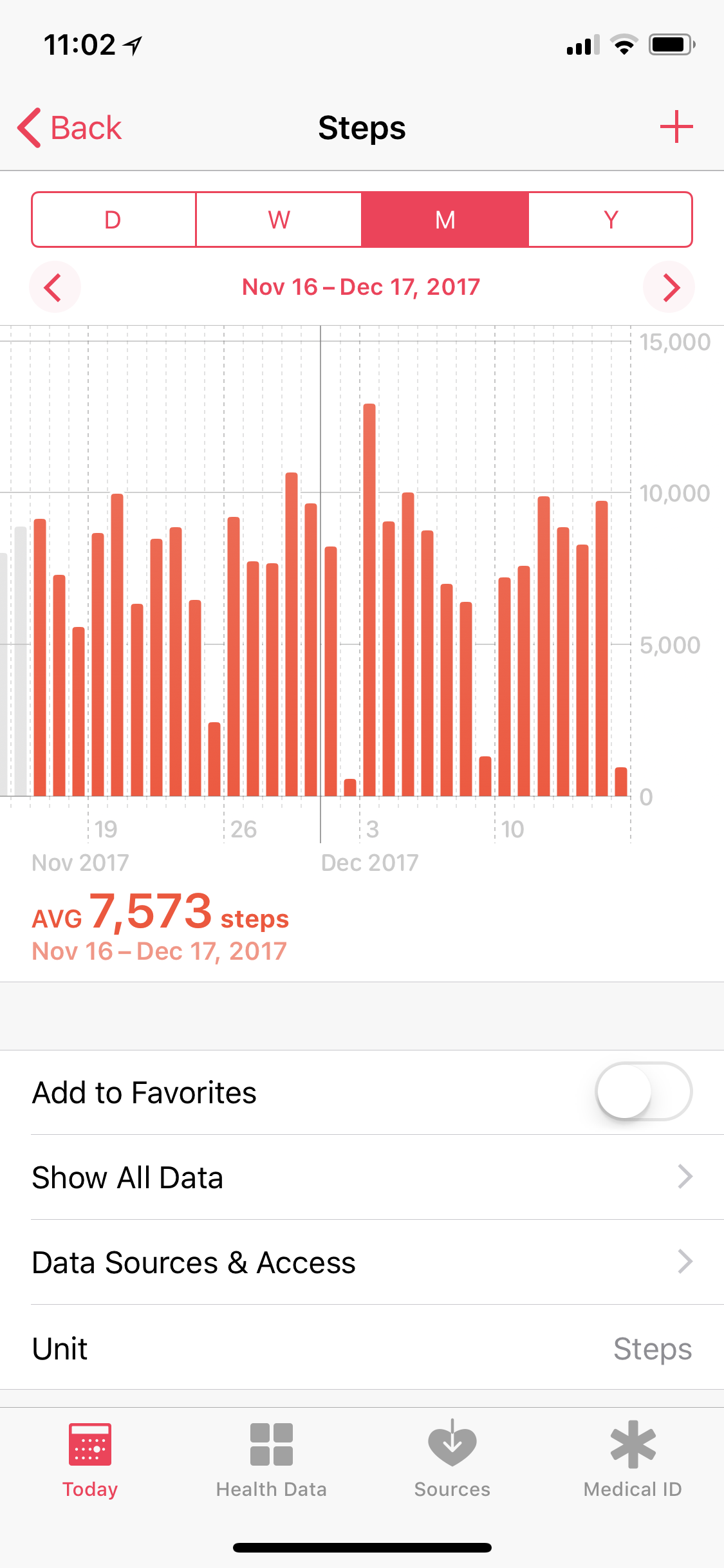Open Show All Data
The height and width of the screenshot is (1568, 724).
(x=362, y=1177)
